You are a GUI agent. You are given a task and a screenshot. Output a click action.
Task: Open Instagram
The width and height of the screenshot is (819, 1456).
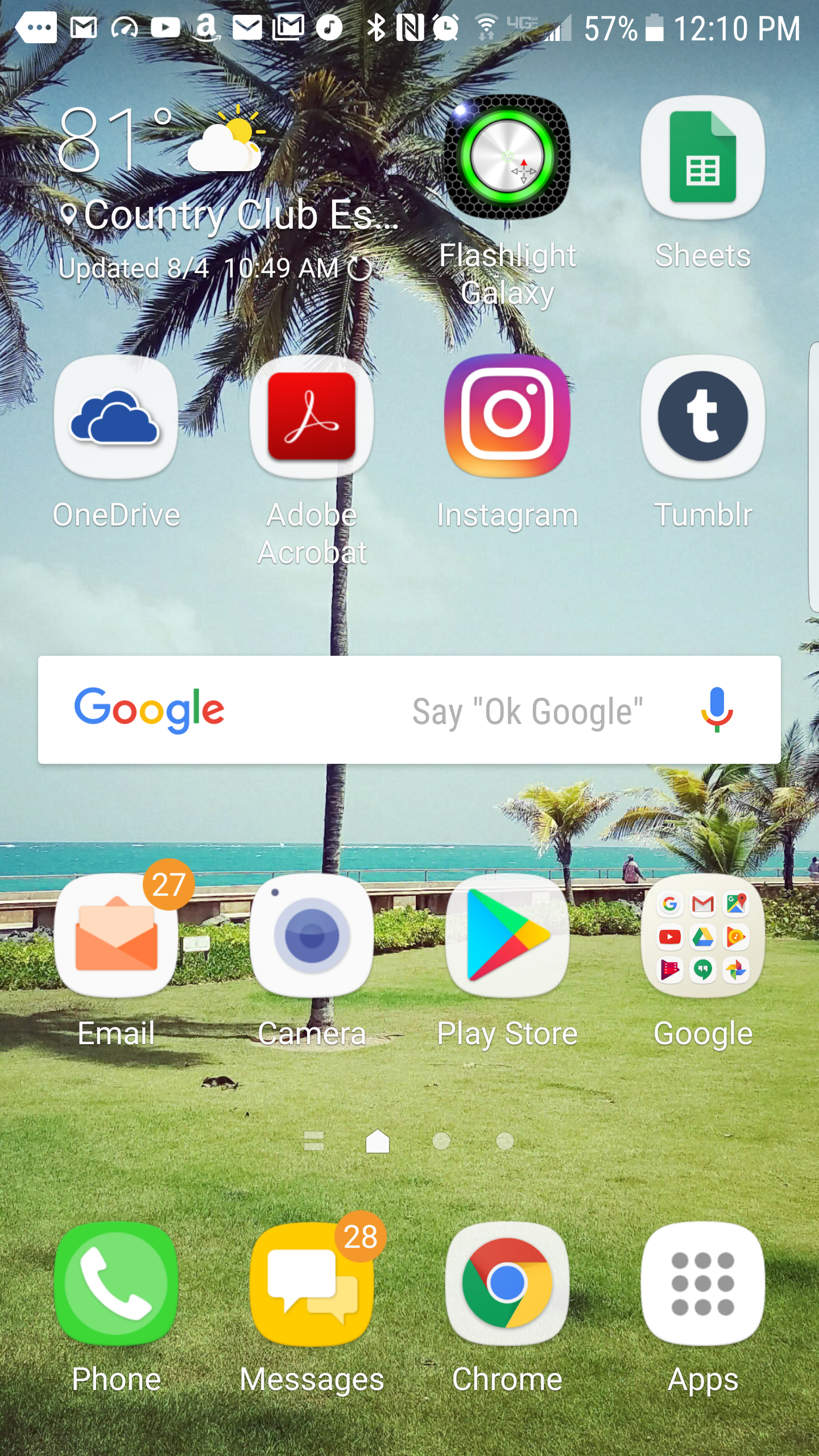pos(507,417)
